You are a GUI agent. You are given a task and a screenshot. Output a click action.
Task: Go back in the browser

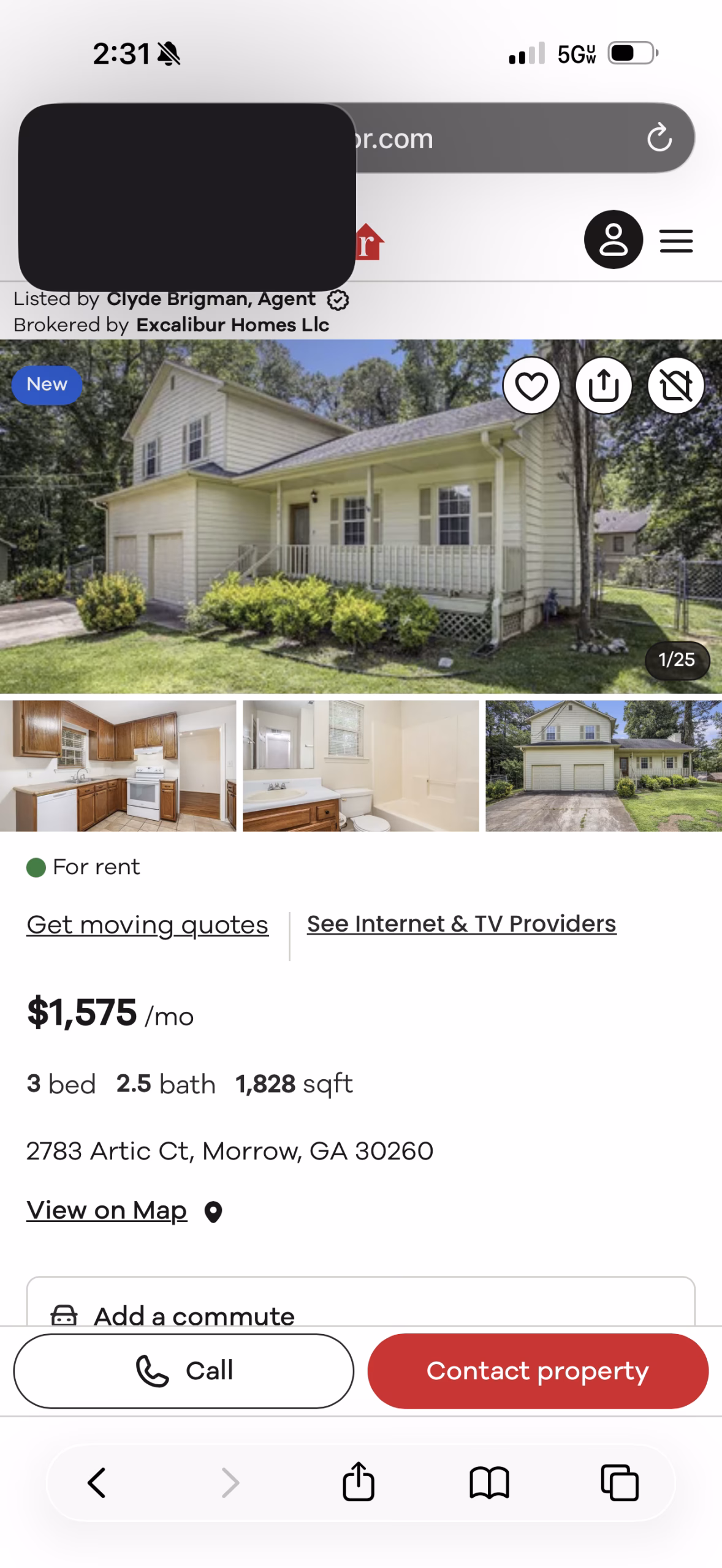97,1483
